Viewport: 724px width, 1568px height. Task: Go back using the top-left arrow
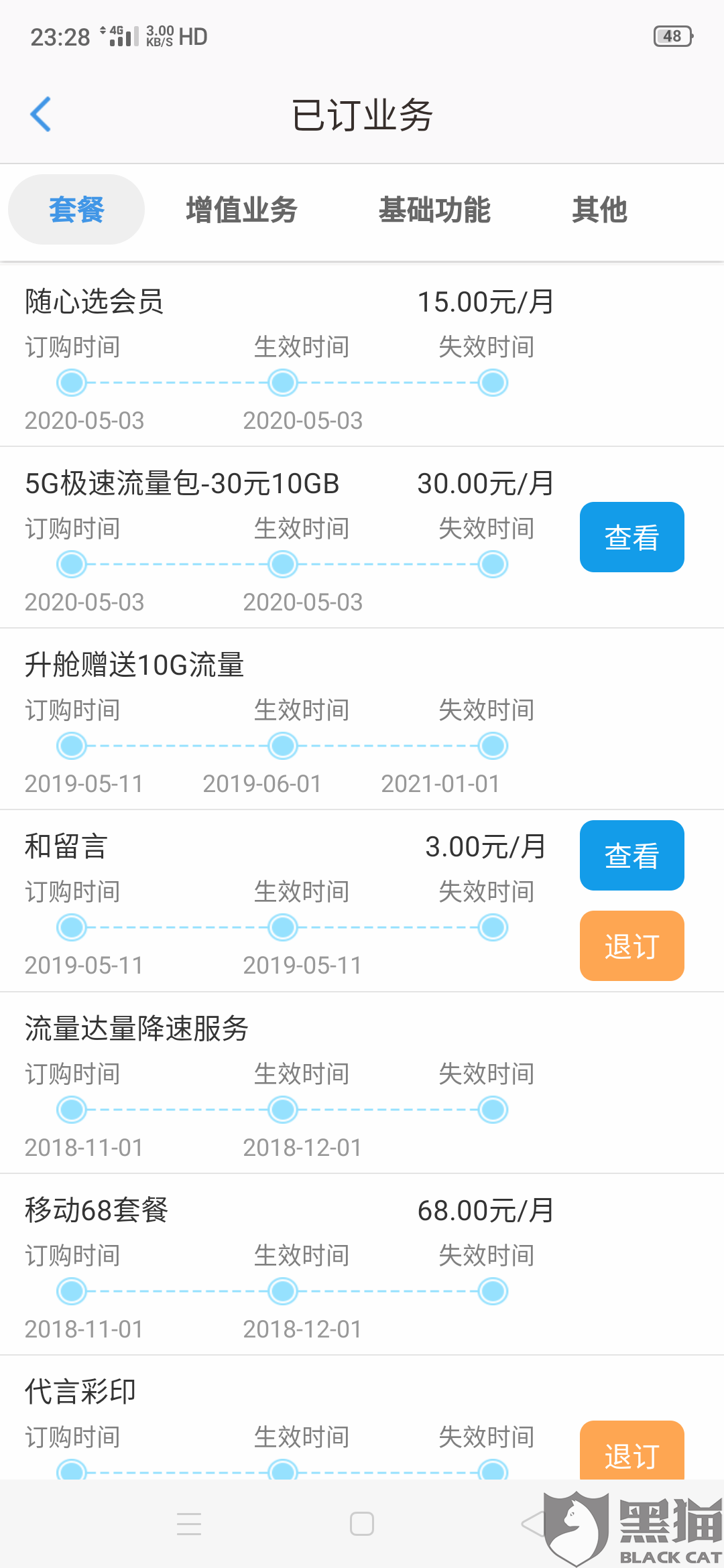click(41, 115)
